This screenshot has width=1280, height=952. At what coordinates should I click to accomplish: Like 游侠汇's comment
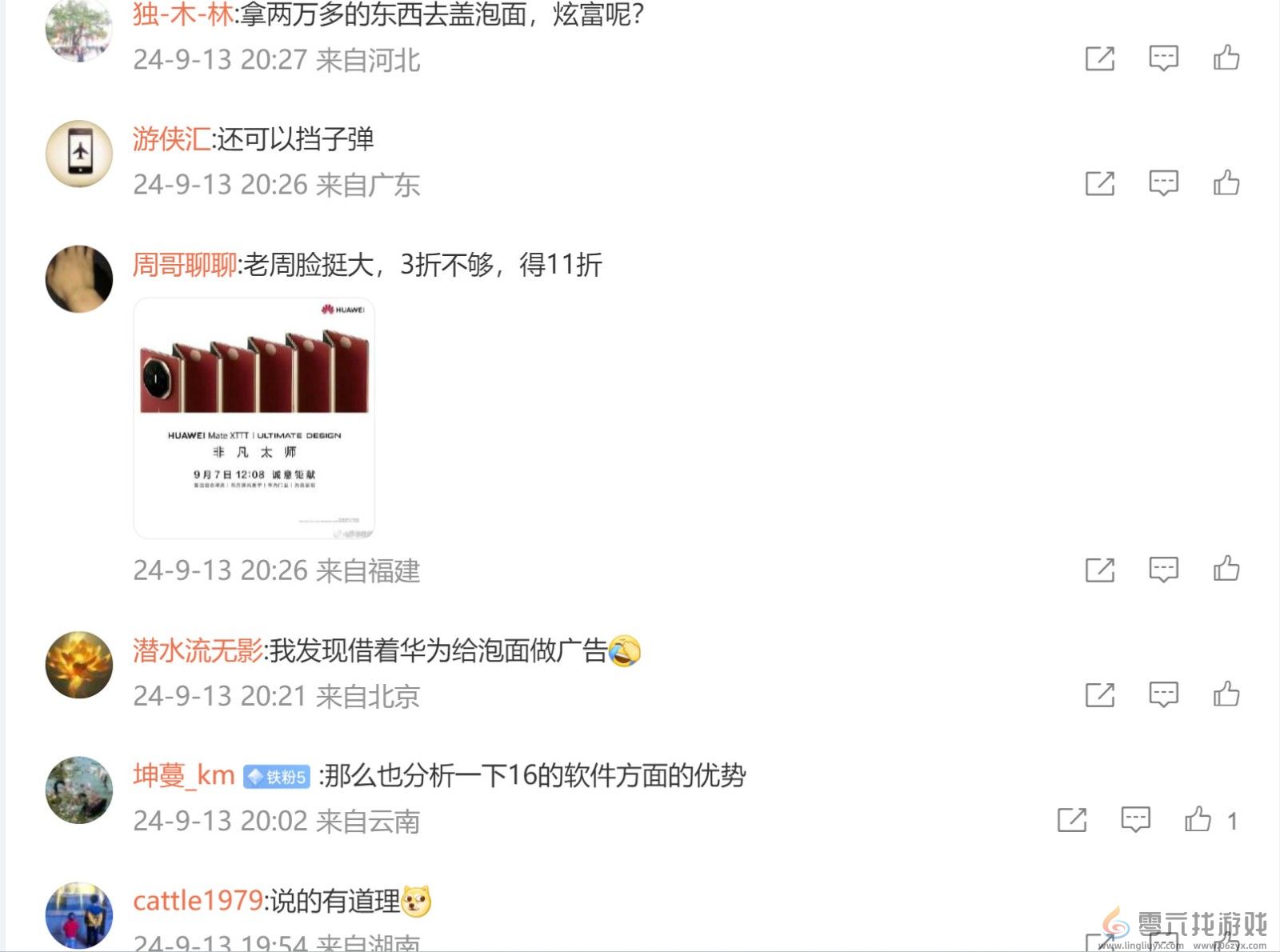(x=1226, y=183)
